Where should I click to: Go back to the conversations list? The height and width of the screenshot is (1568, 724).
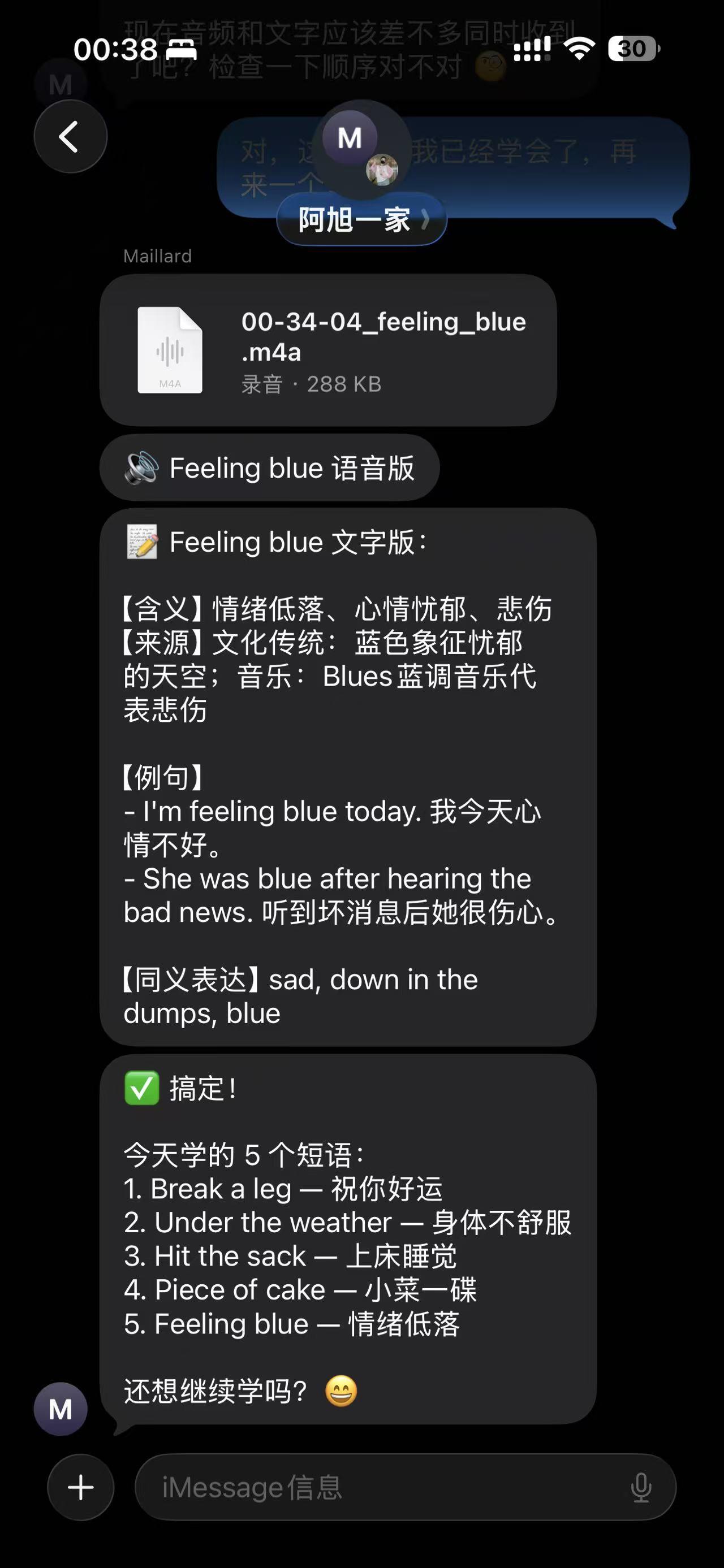(x=70, y=136)
